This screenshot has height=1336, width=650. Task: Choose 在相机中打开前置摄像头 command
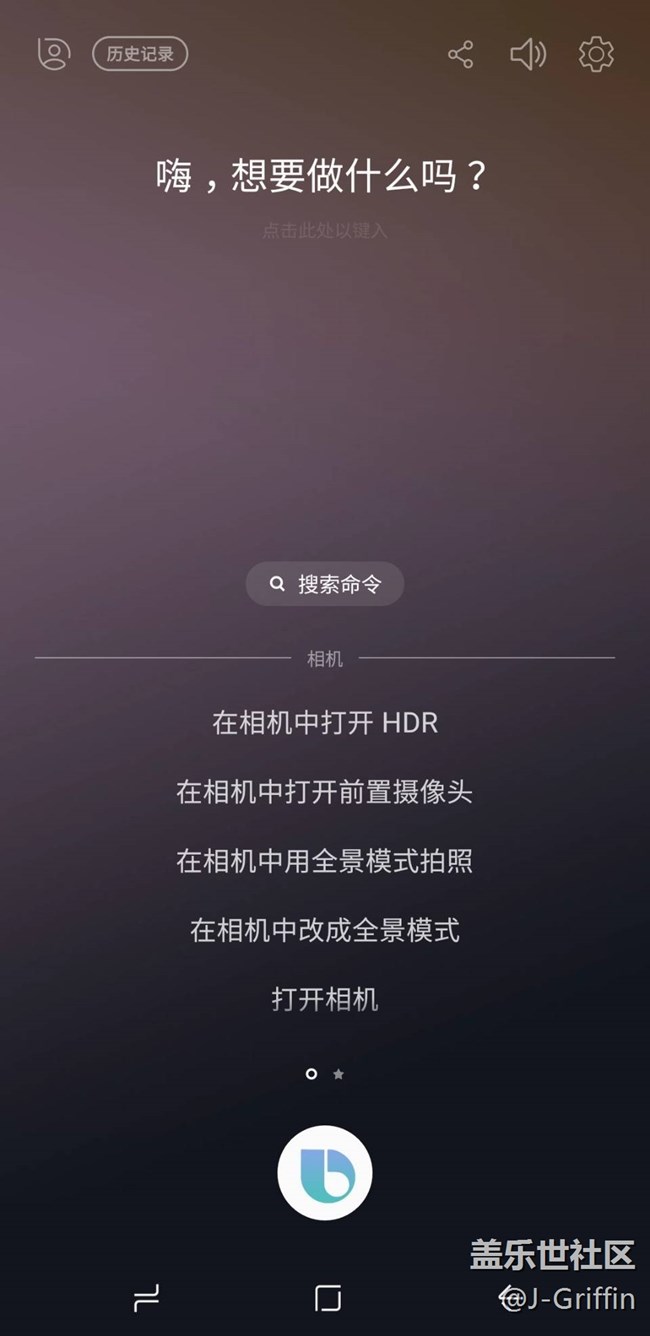pyautogui.click(x=325, y=792)
